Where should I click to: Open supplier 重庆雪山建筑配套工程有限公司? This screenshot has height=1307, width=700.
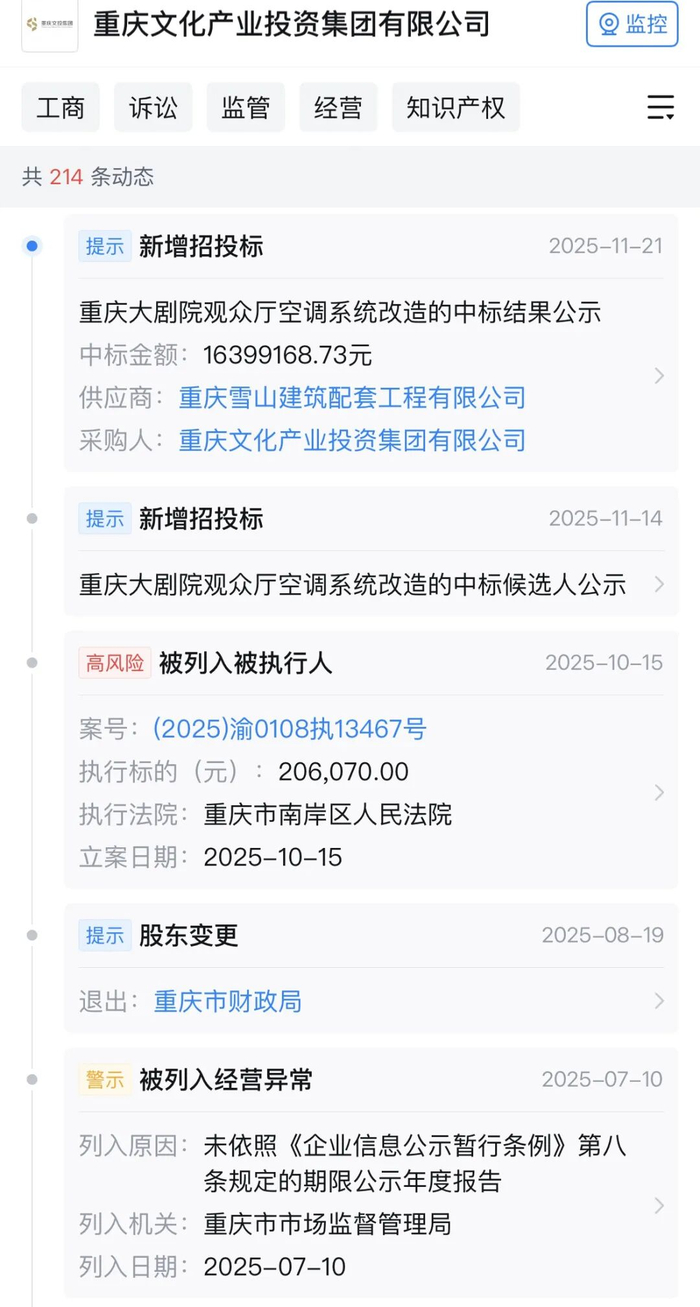352,398
